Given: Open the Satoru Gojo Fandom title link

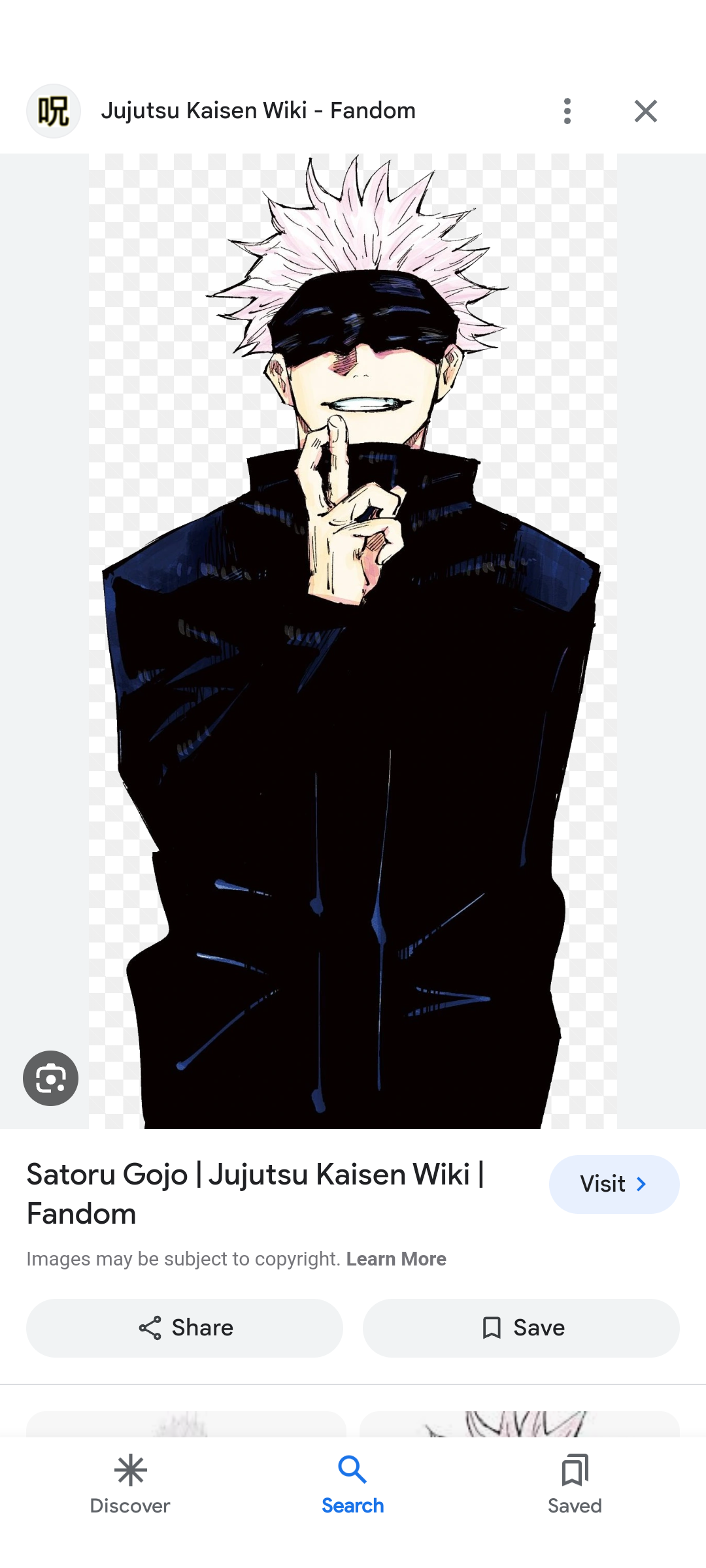Looking at the screenshot, I should 255,1194.
